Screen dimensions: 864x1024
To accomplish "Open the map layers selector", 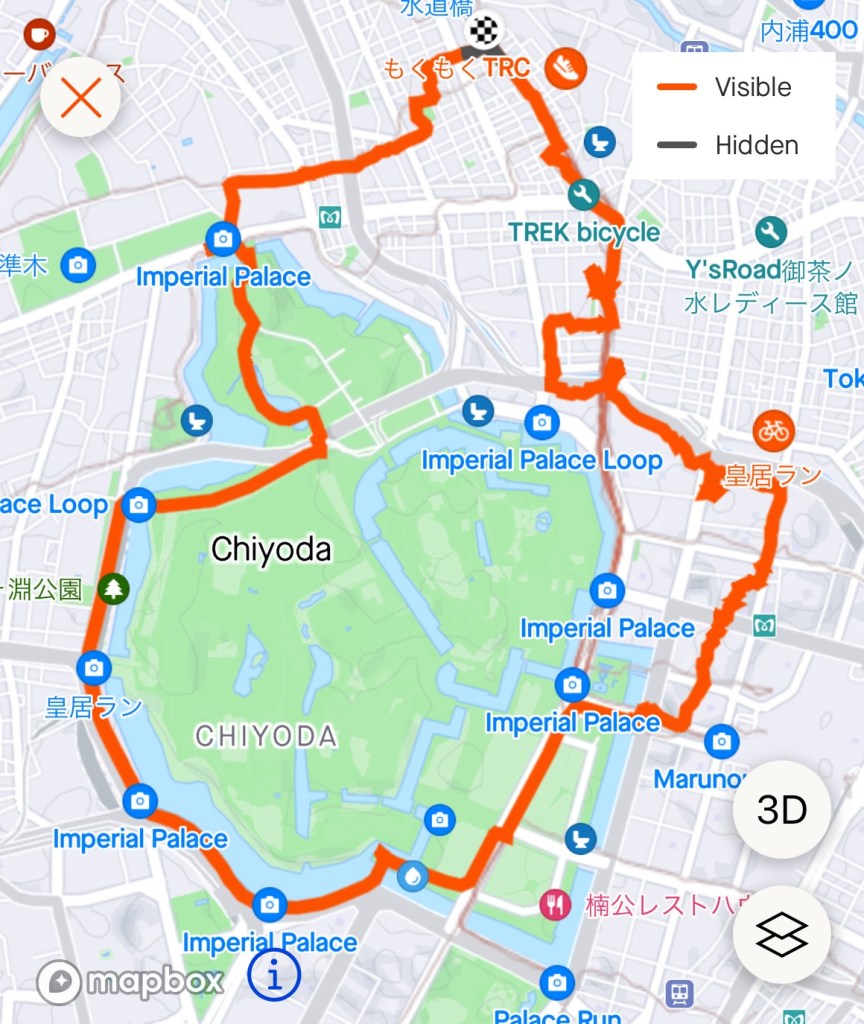I will click(x=781, y=935).
